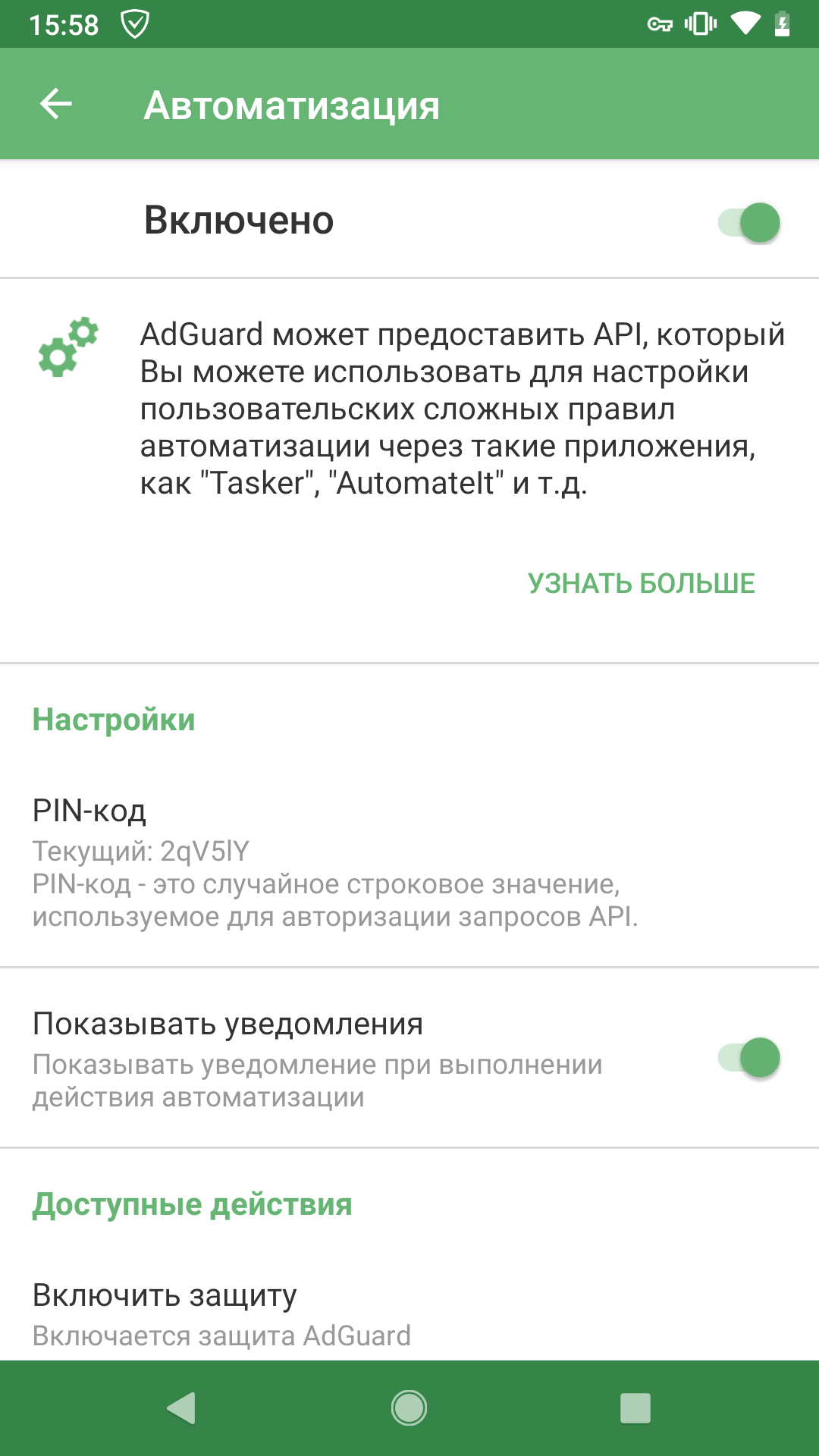This screenshot has height=1456, width=819.
Task: Open the PIN-код setting
Action: coord(409,862)
